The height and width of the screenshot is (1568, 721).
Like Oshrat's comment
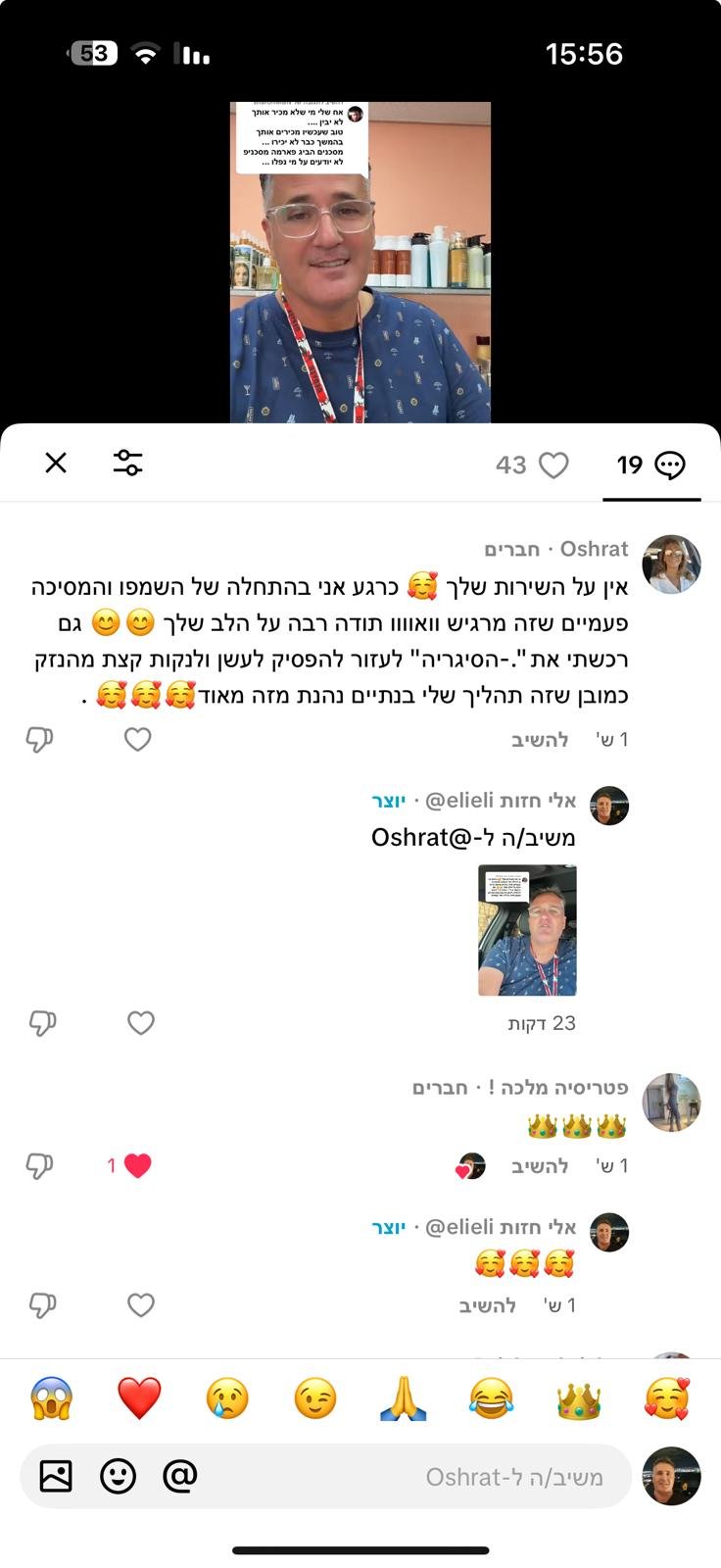tap(137, 740)
